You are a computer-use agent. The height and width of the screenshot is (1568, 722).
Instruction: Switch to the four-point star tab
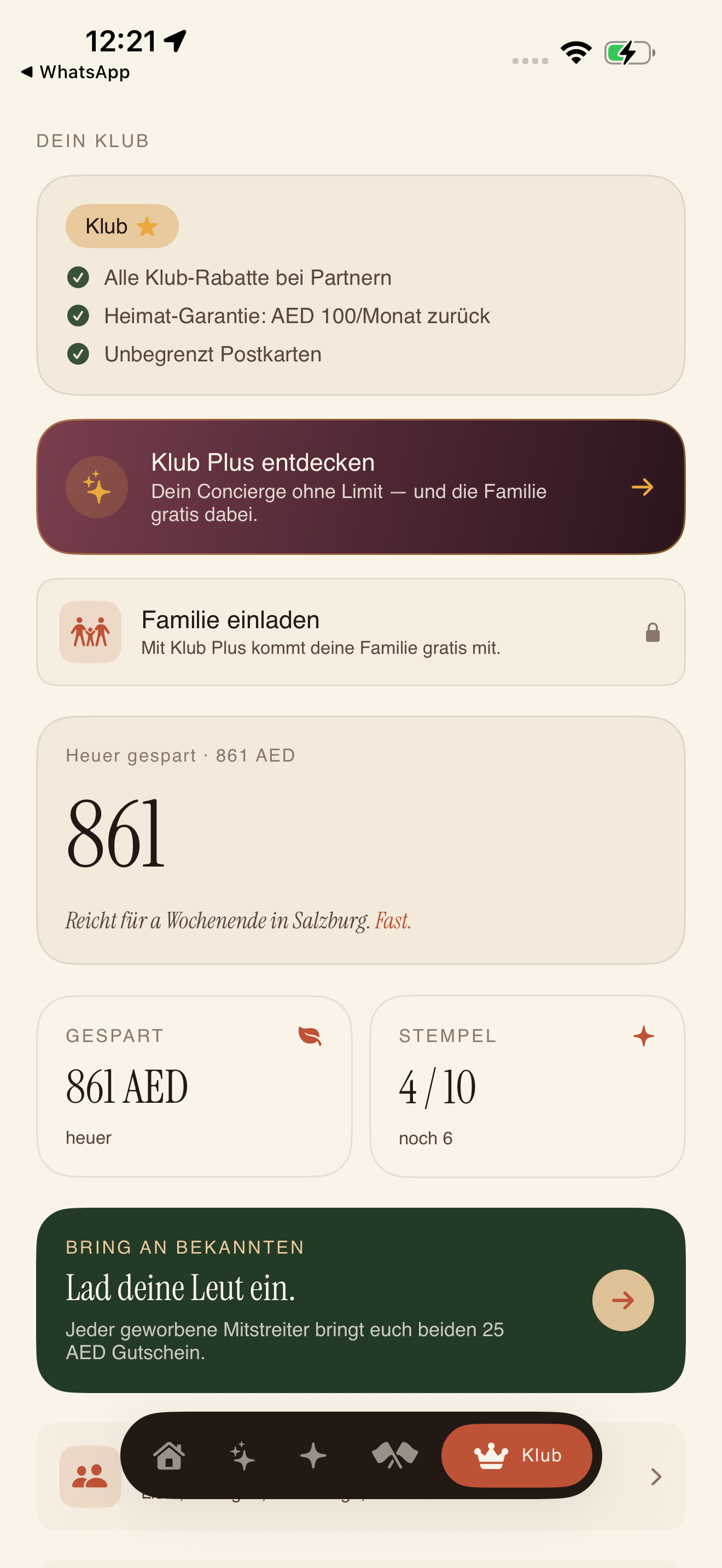click(313, 1456)
